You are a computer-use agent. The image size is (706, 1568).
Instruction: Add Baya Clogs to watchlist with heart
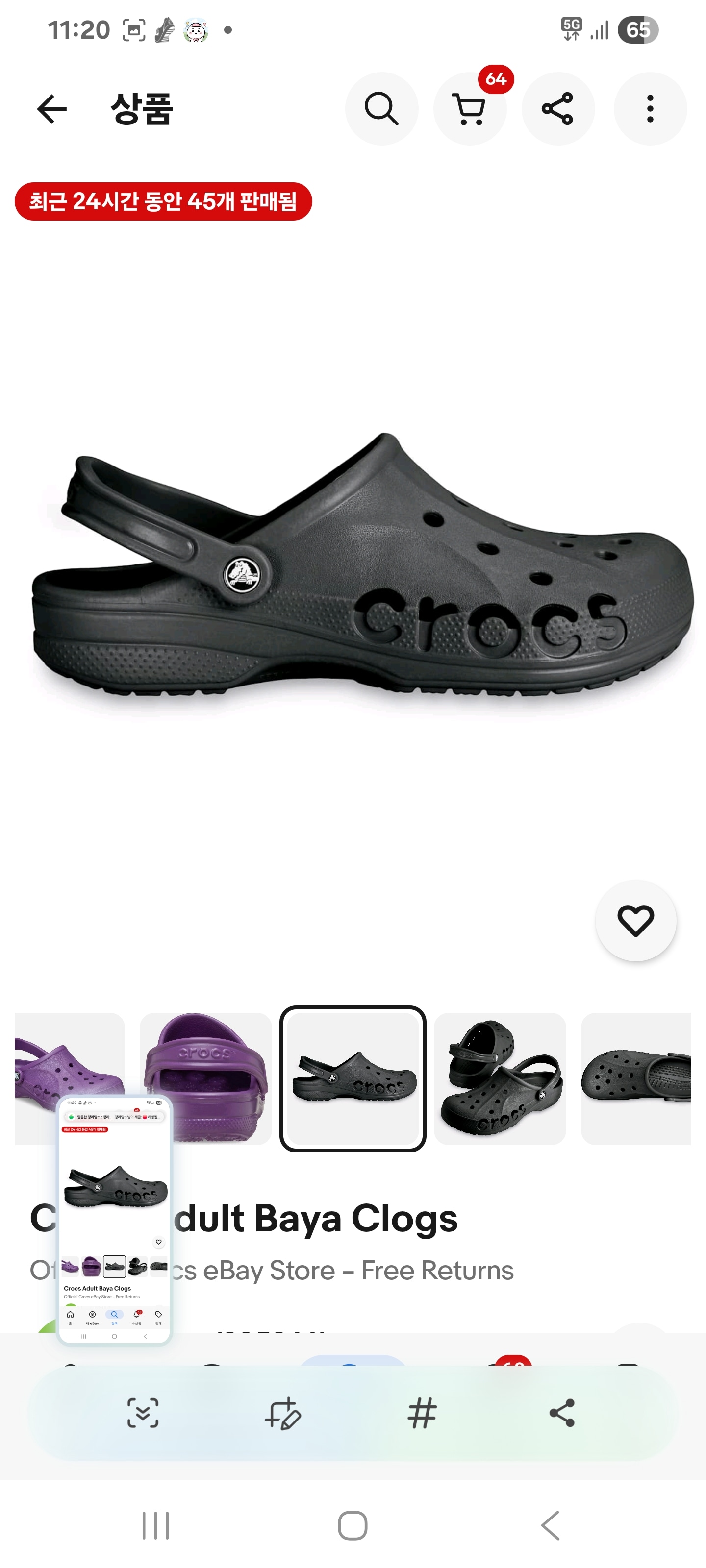click(x=635, y=920)
